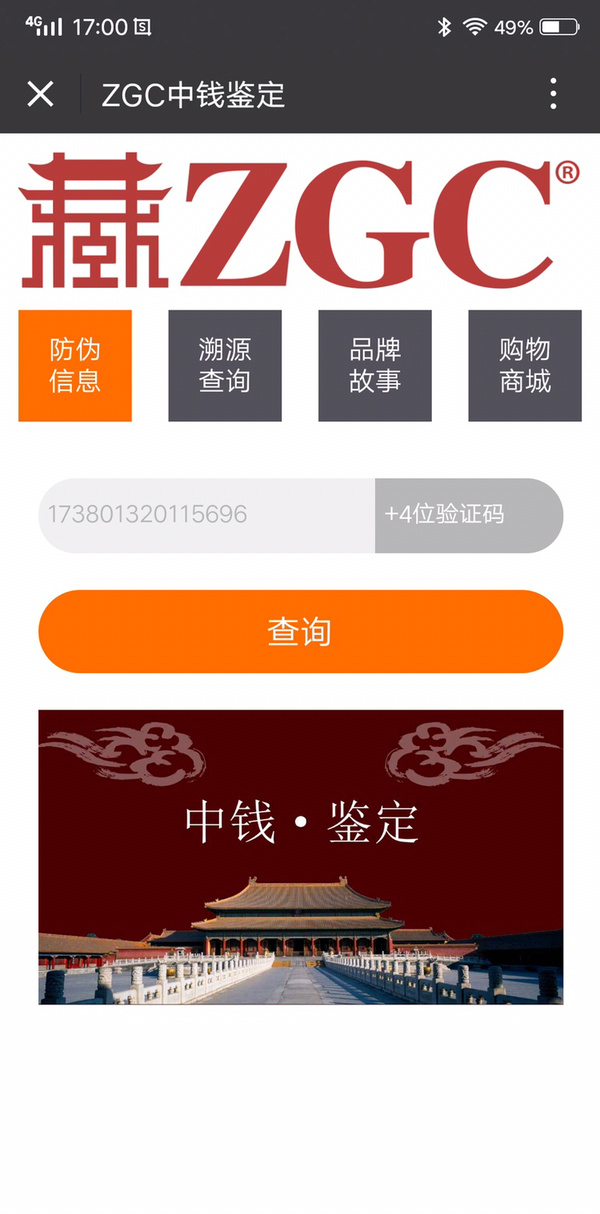
Task: Tap the orange 查询 button
Action: (300, 631)
